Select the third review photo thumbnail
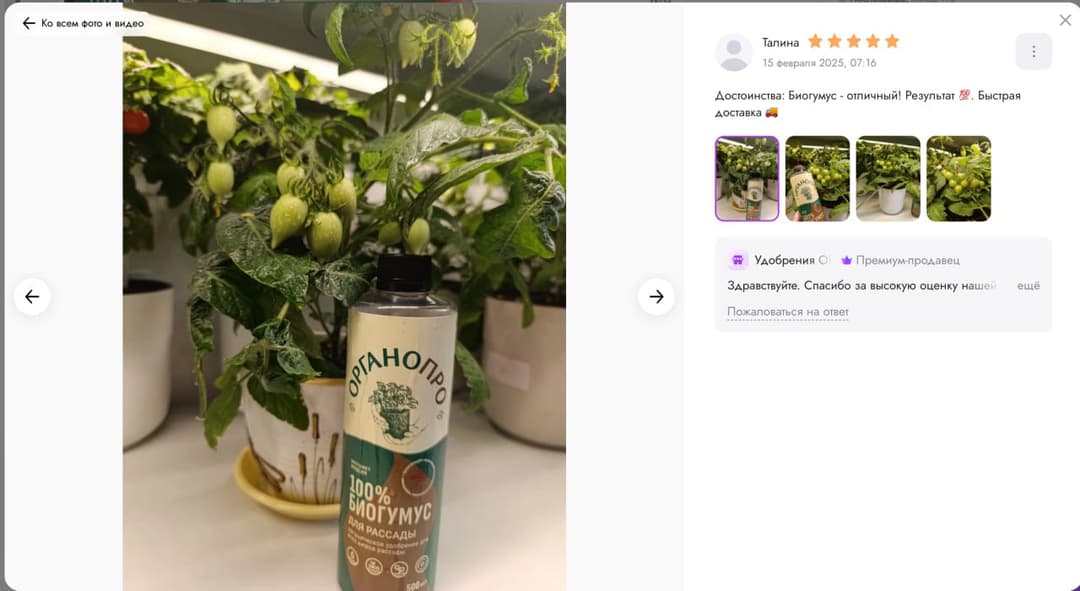This screenshot has width=1080, height=591. pyautogui.click(x=888, y=178)
